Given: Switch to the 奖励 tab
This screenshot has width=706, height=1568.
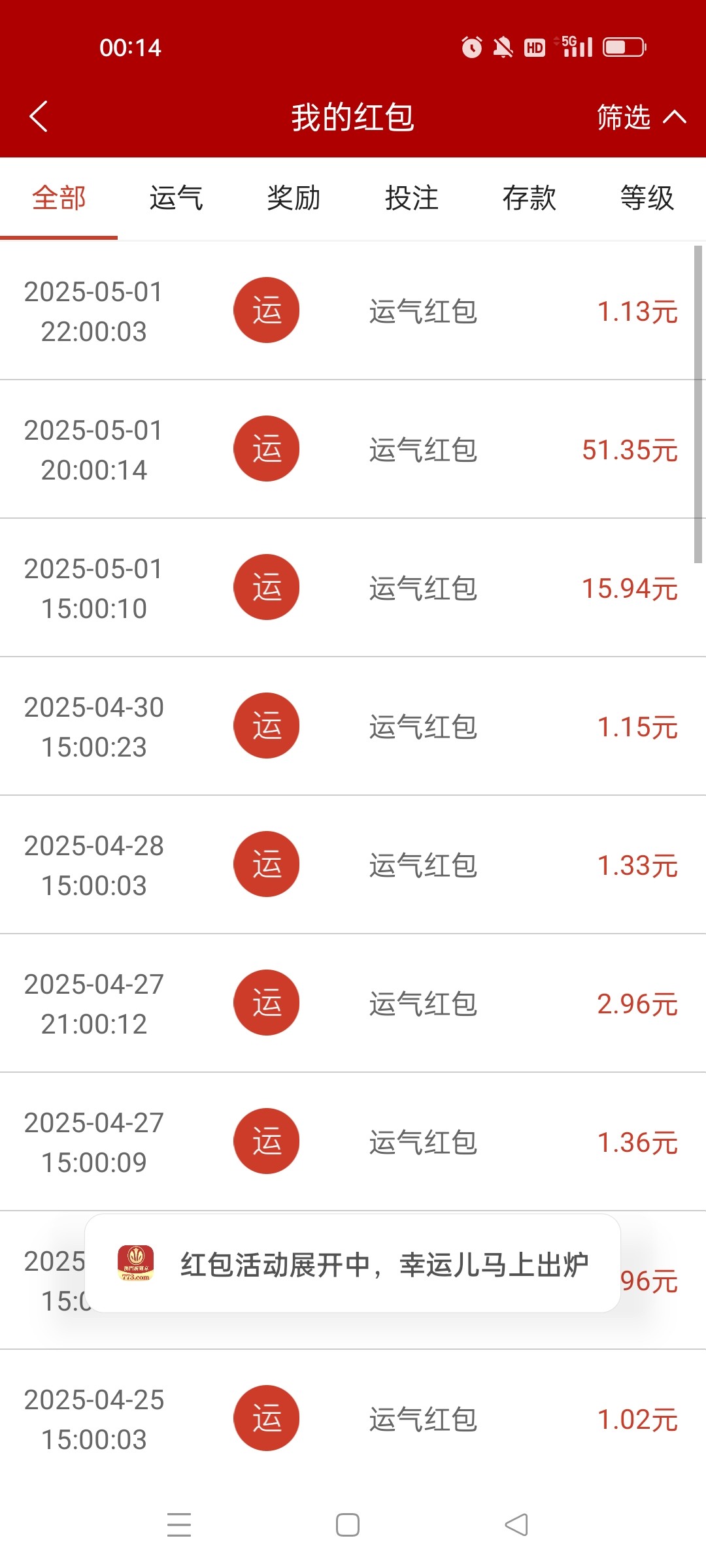Looking at the screenshot, I should click(294, 198).
